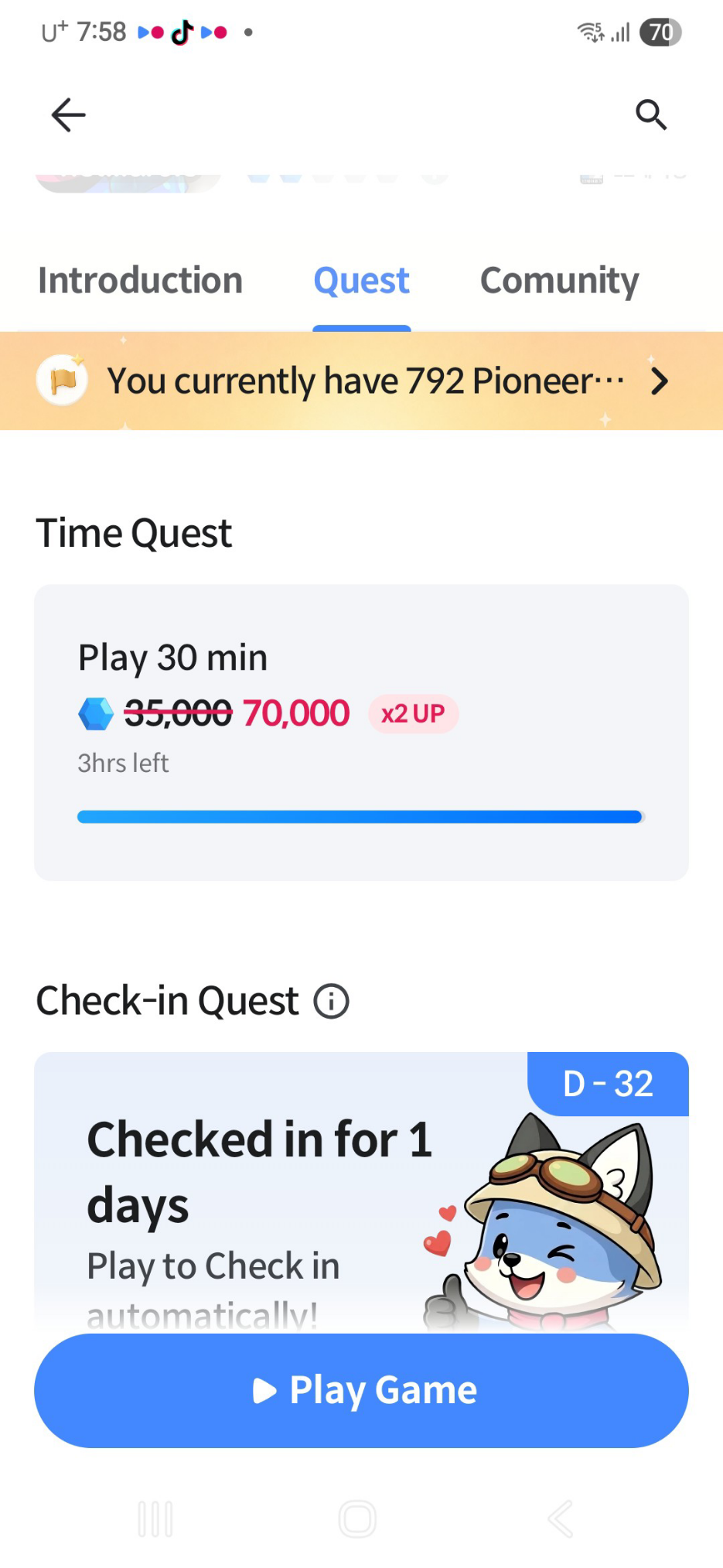Tap the Play Game button
The image size is (723, 1568).
click(x=361, y=1390)
